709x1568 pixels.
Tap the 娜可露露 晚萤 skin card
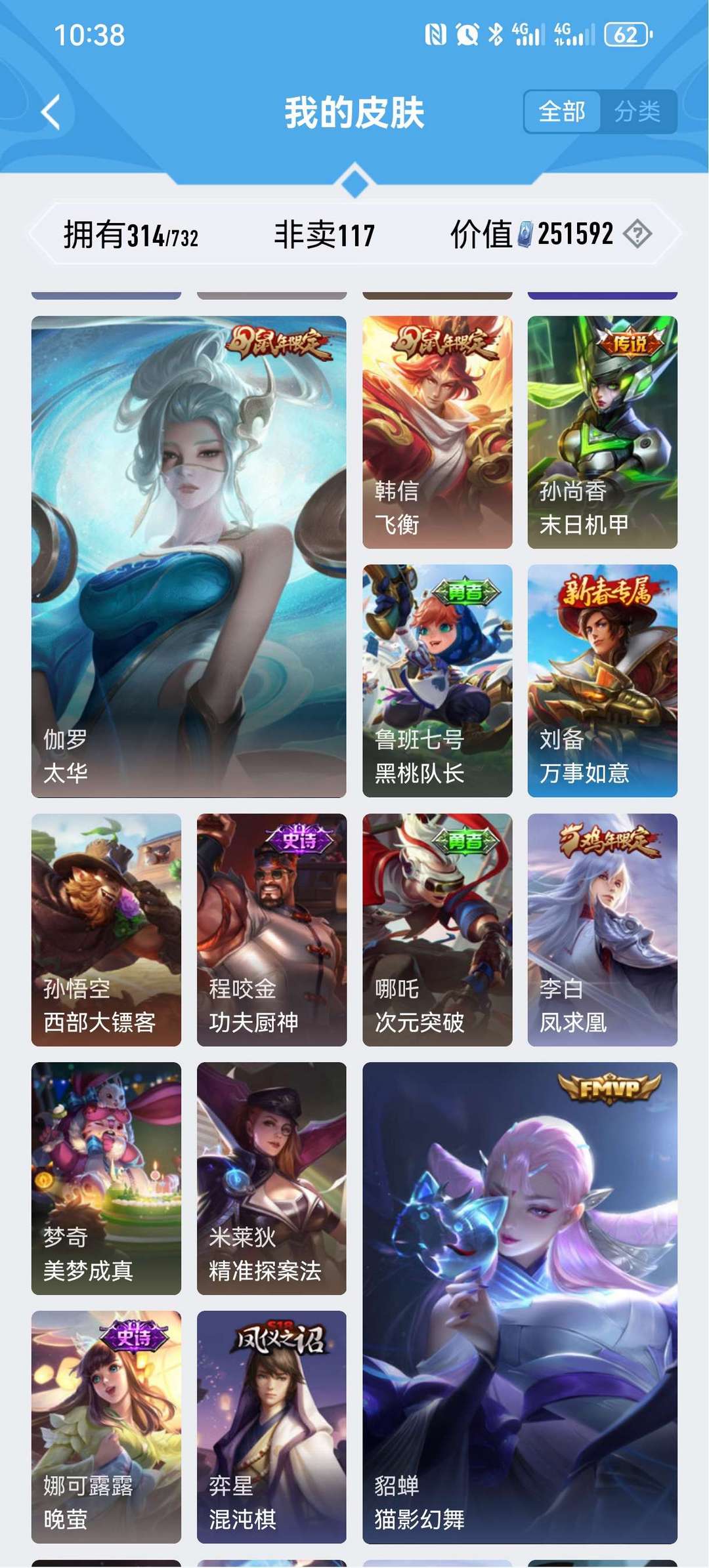[106, 1427]
